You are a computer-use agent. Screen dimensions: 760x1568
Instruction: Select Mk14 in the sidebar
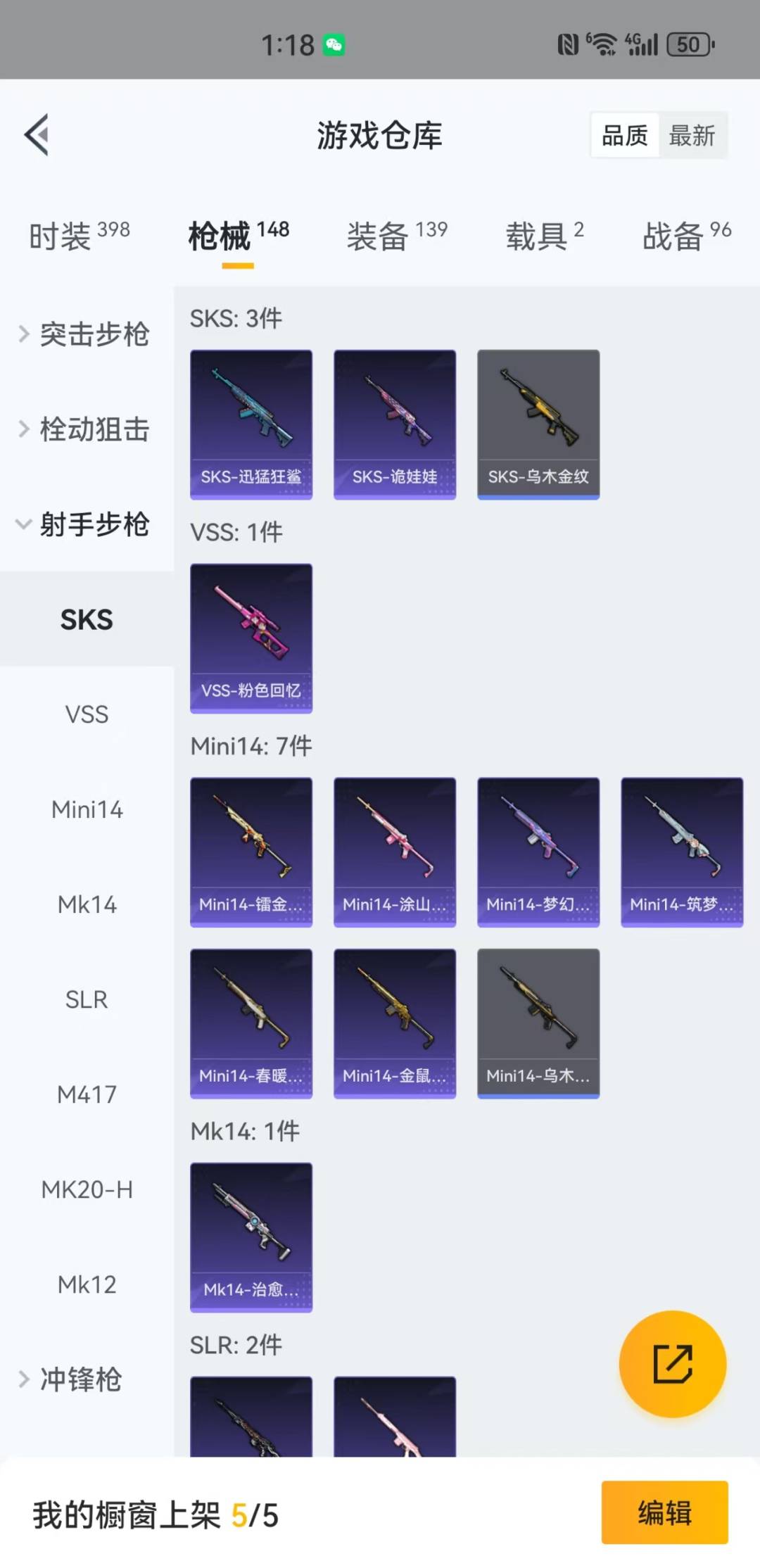coord(87,904)
